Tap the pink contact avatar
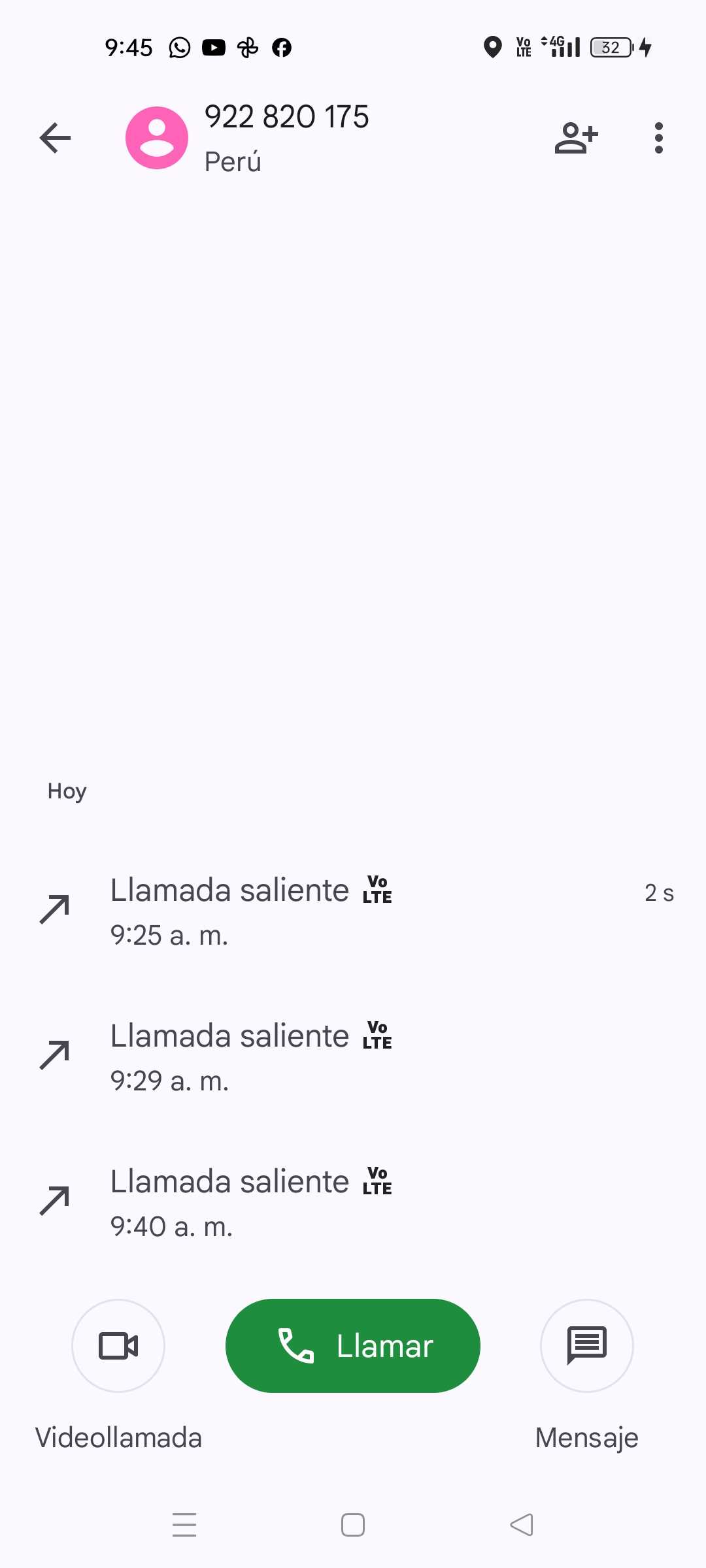Viewport: 706px width, 1568px height. click(157, 138)
